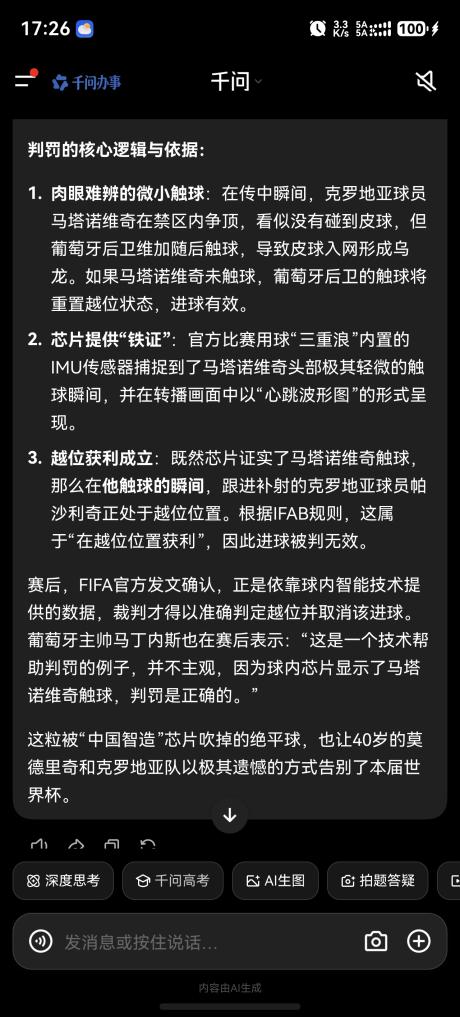Choose the 拍题答疑 chip
Image resolution: width=460 pixels, height=1017 pixels.
coord(378,880)
